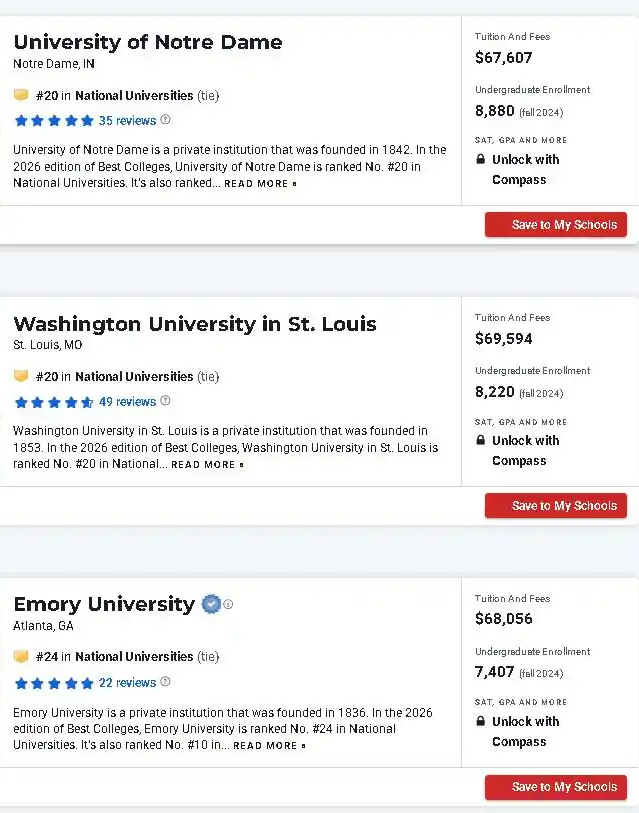The width and height of the screenshot is (639, 813).
Task: Expand Read More for Washington University in St. Louis
Action: pyautogui.click(x=207, y=465)
